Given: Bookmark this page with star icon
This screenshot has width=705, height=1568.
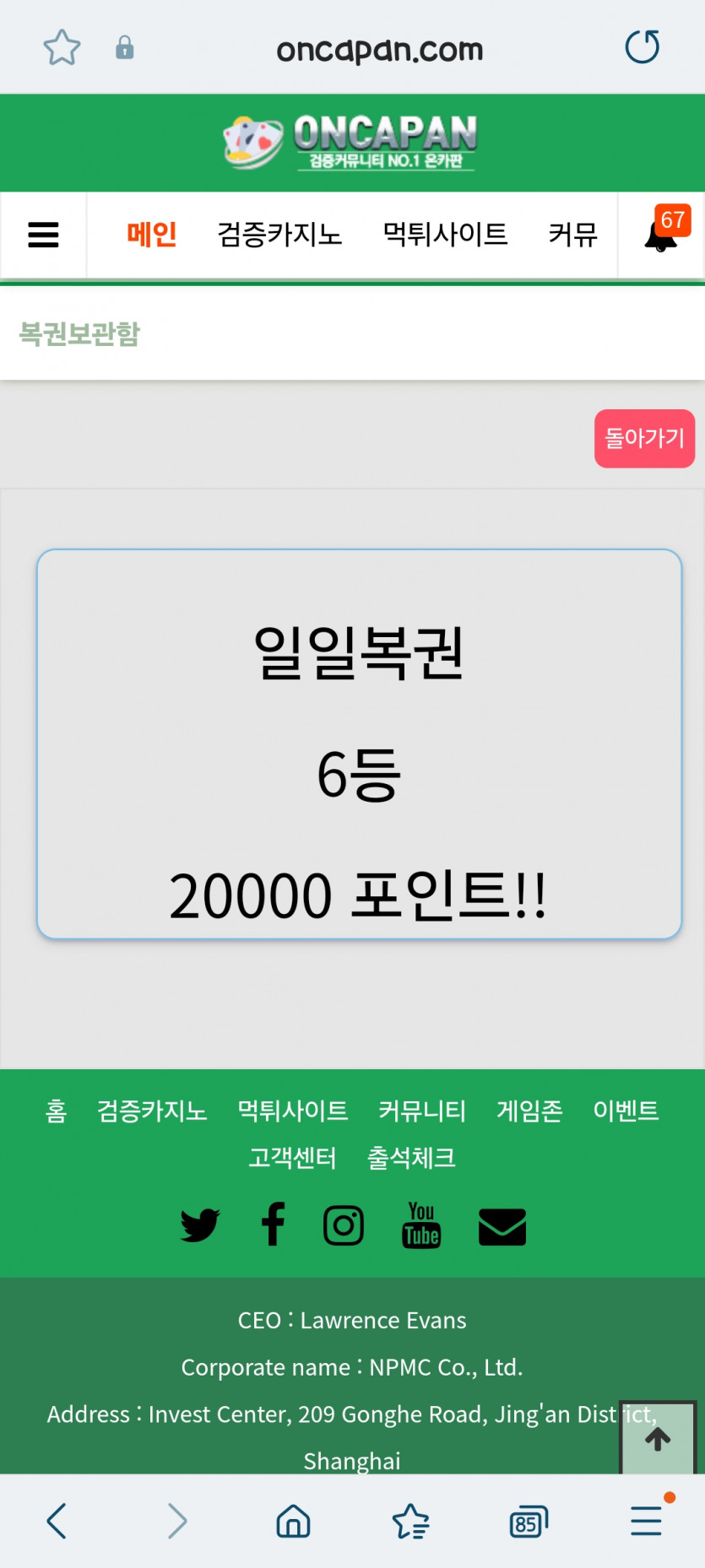Looking at the screenshot, I should point(62,47).
